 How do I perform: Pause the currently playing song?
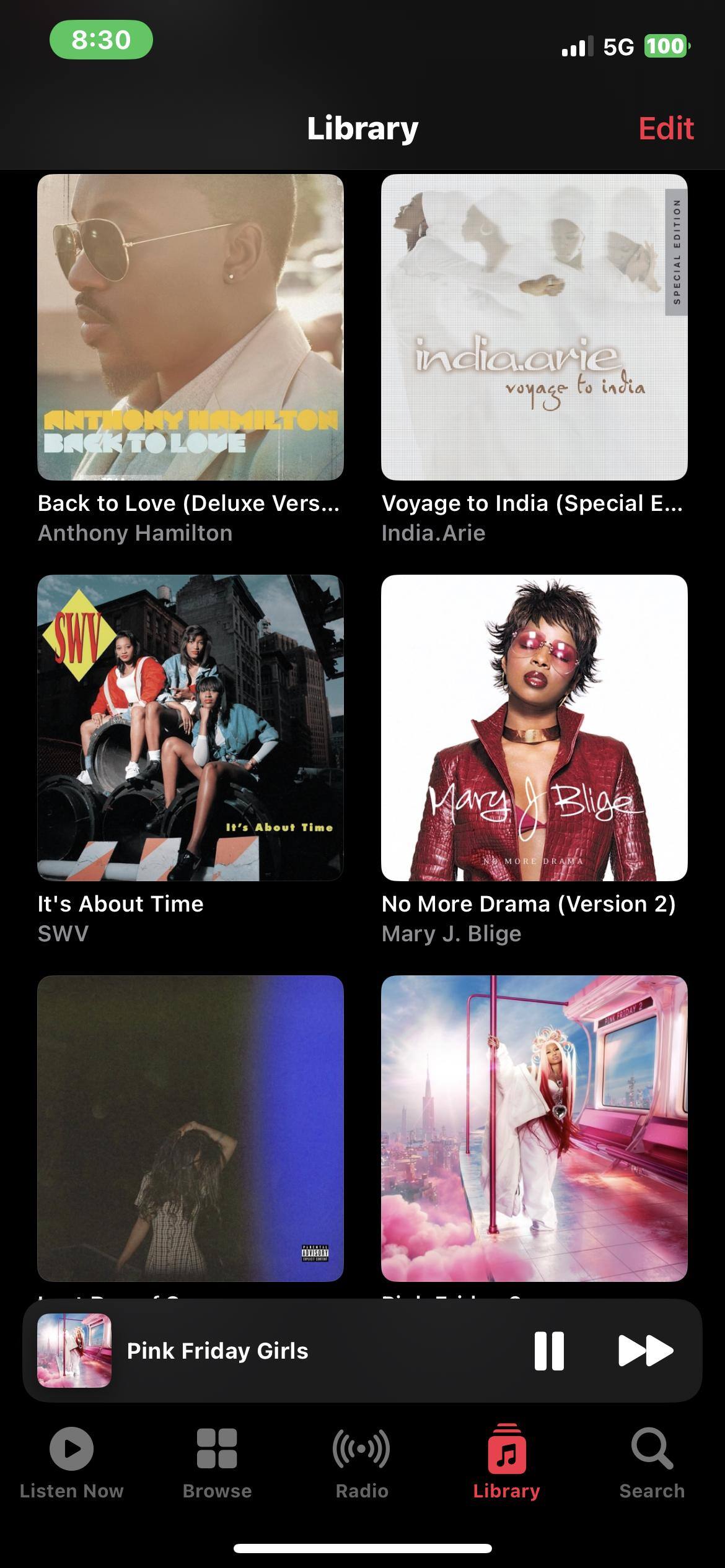[549, 1351]
